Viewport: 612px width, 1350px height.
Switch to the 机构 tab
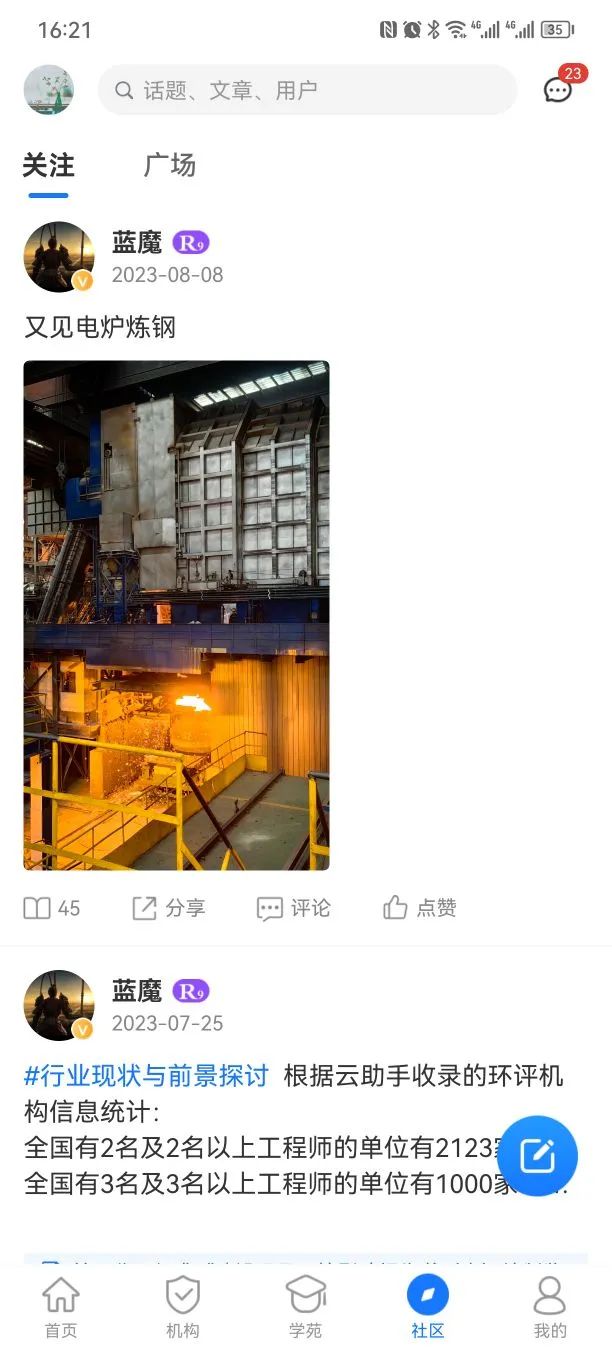(182, 1307)
